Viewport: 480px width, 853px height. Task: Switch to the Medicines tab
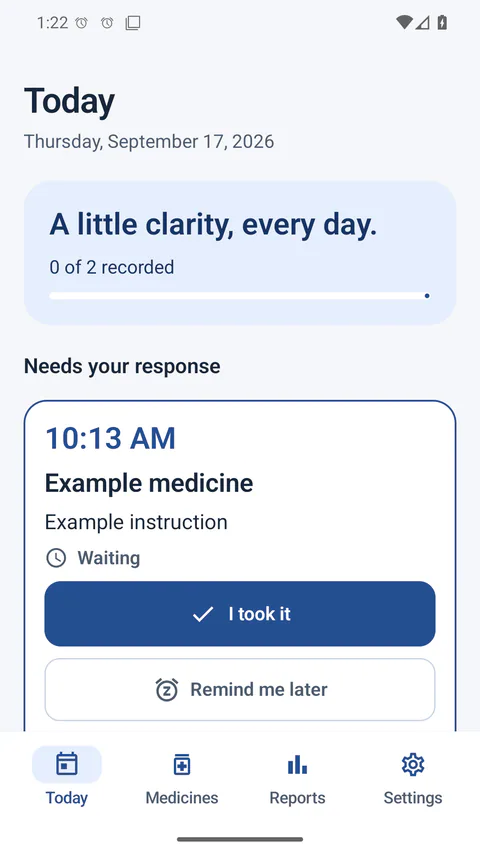182,778
